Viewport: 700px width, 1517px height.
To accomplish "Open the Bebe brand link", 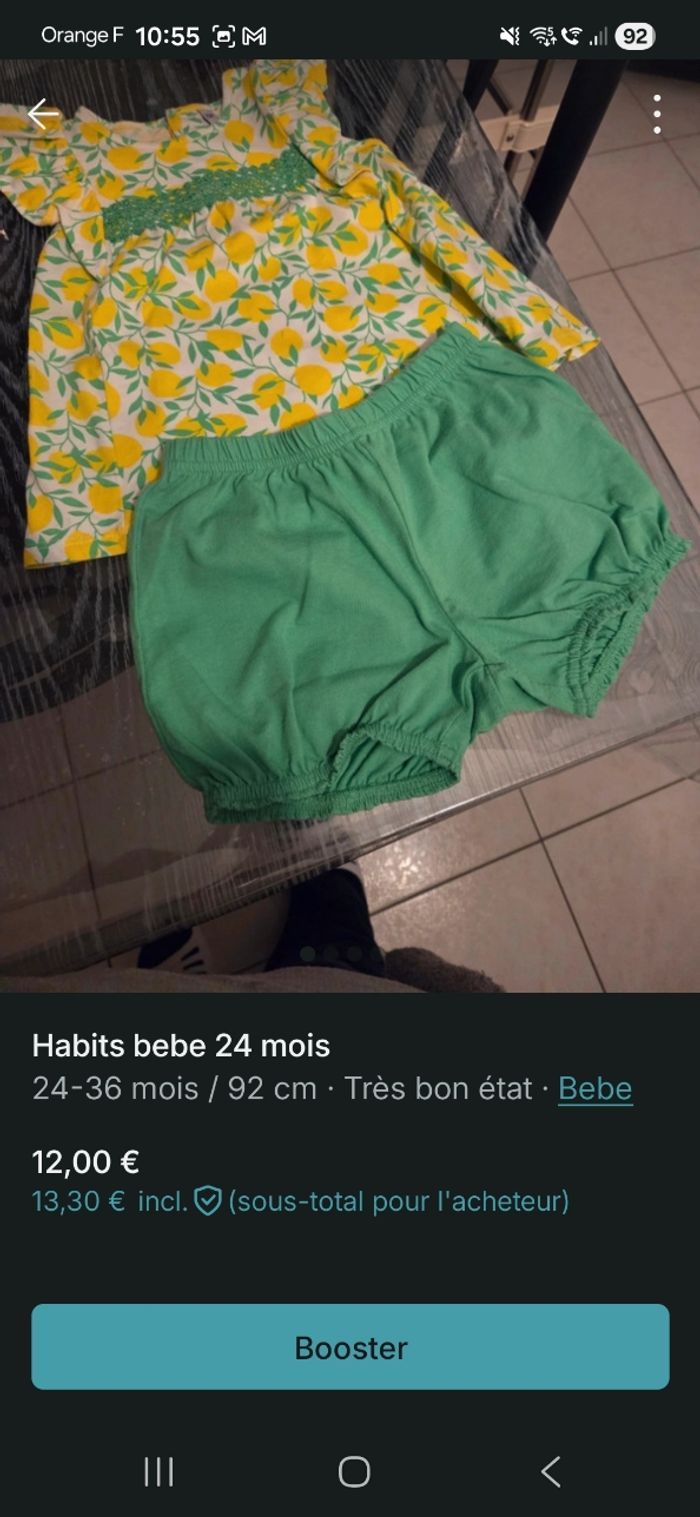I will click(595, 1088).
